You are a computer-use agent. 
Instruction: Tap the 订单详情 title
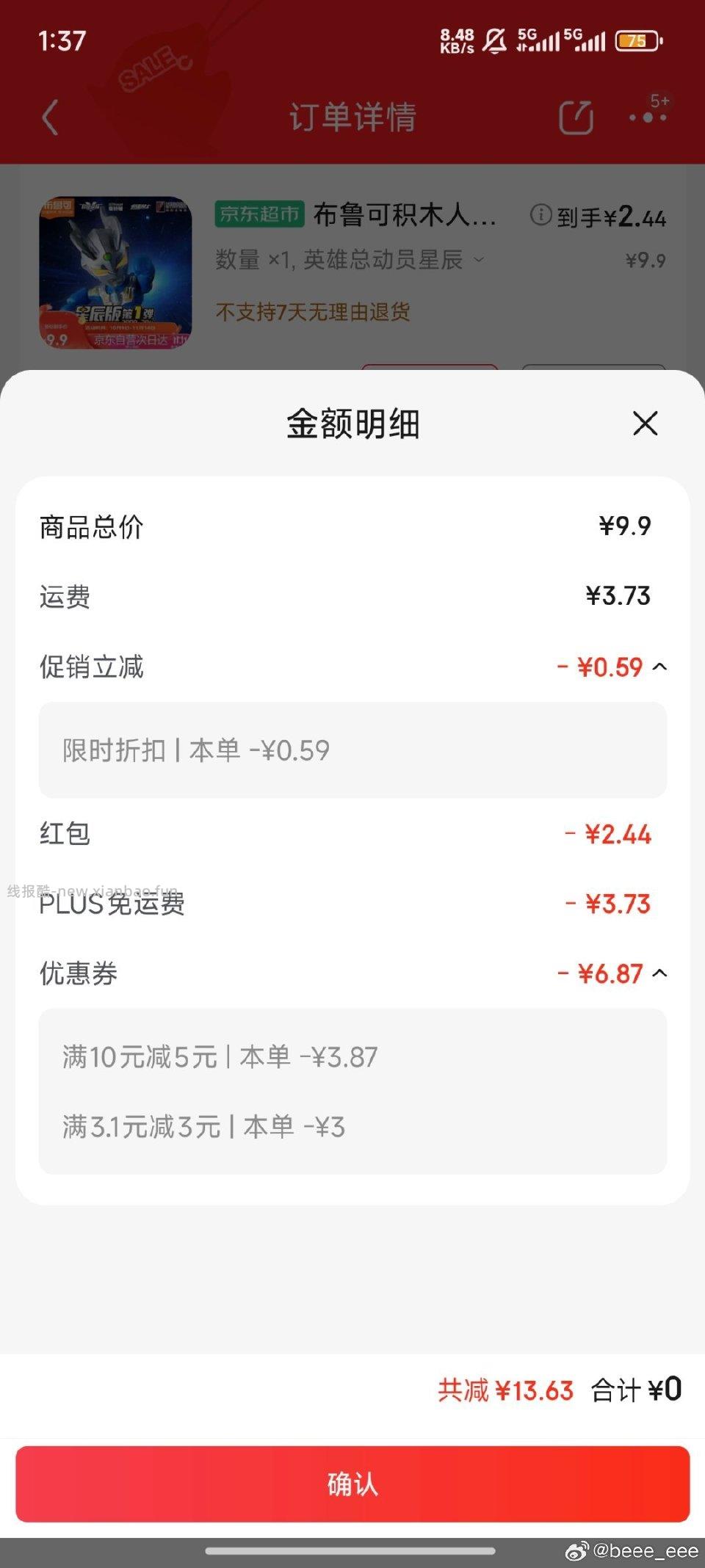click(x=352, y=117)
